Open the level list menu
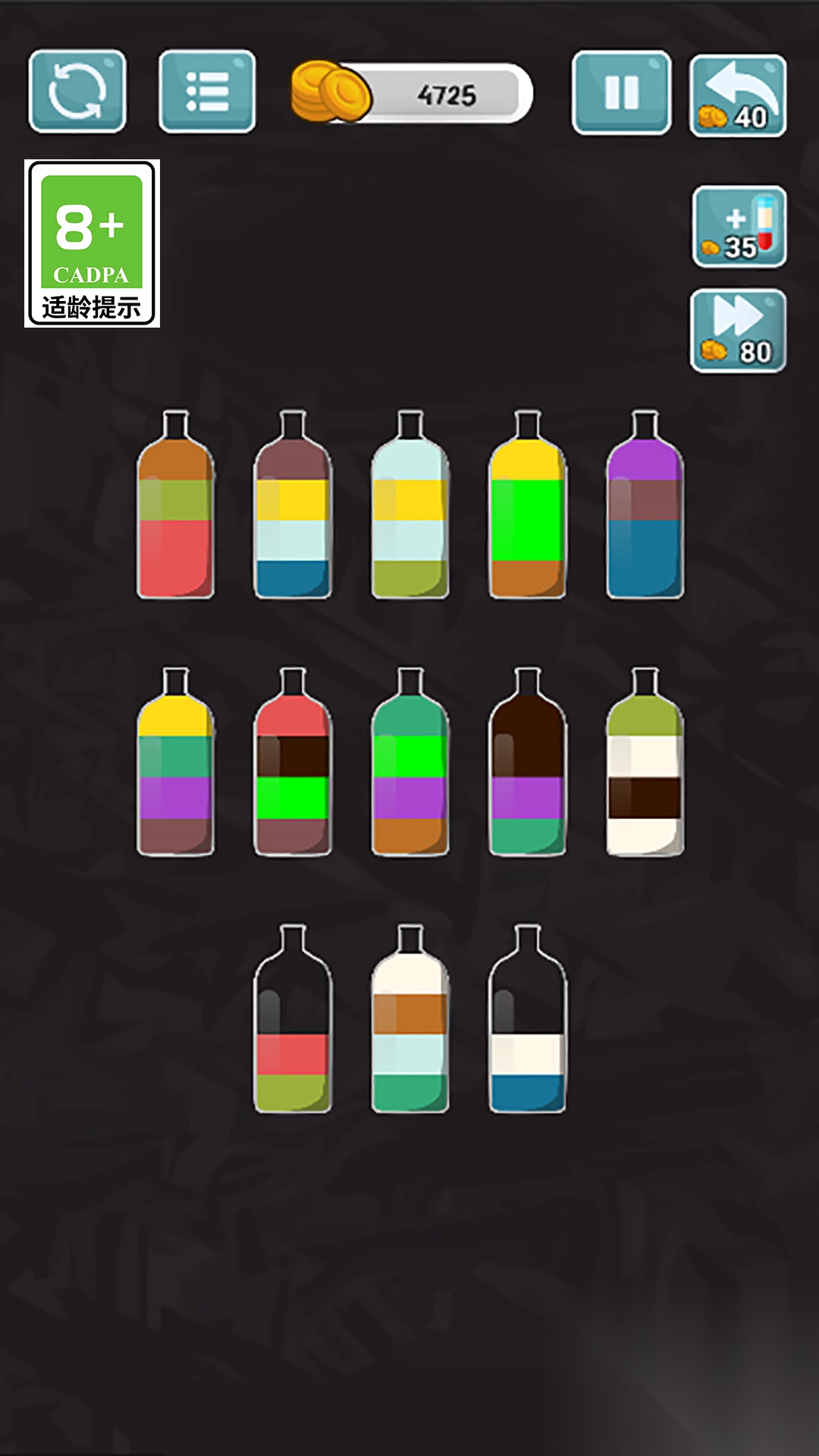The image size is (819, 1456). tap(205, 90)
